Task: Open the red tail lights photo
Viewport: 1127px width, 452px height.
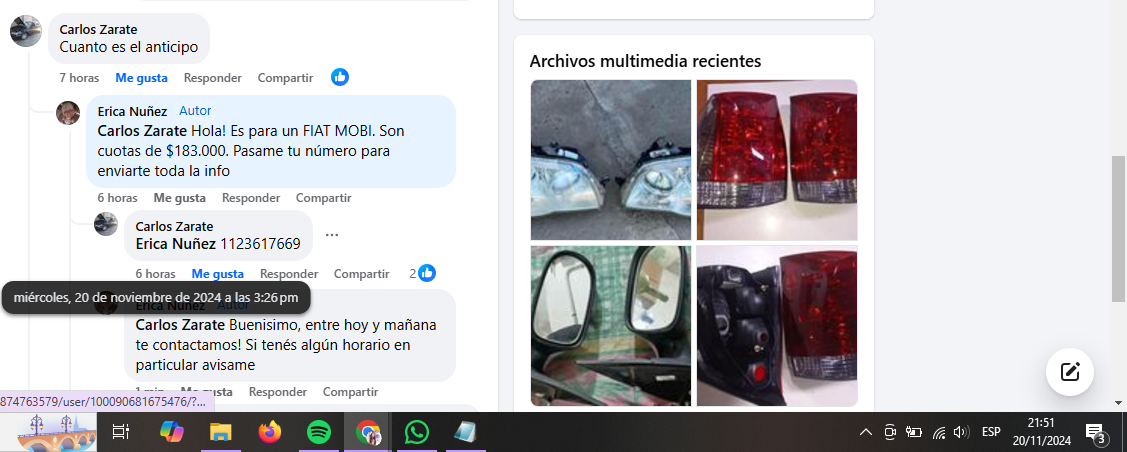Action: (776, 160)
